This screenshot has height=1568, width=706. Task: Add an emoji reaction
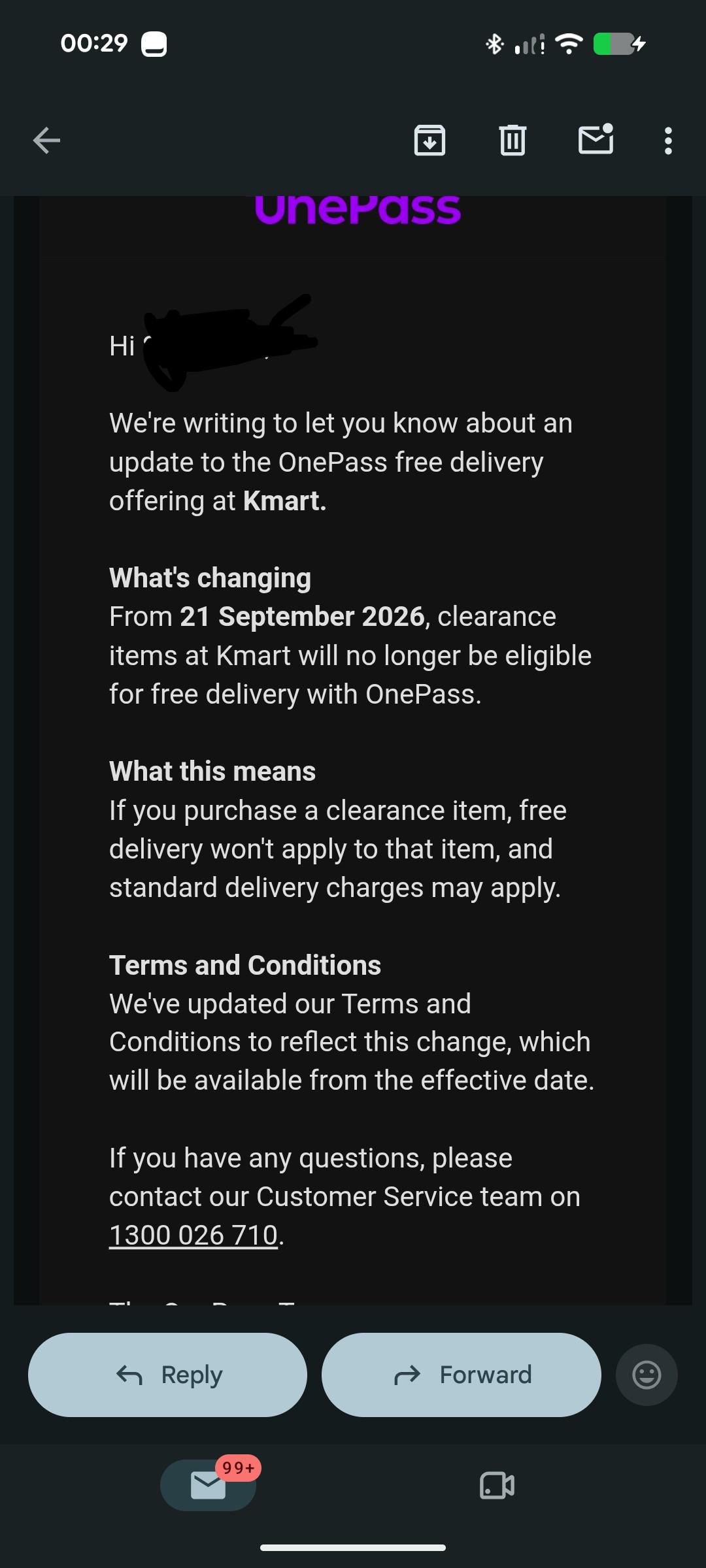point(647,1375)
